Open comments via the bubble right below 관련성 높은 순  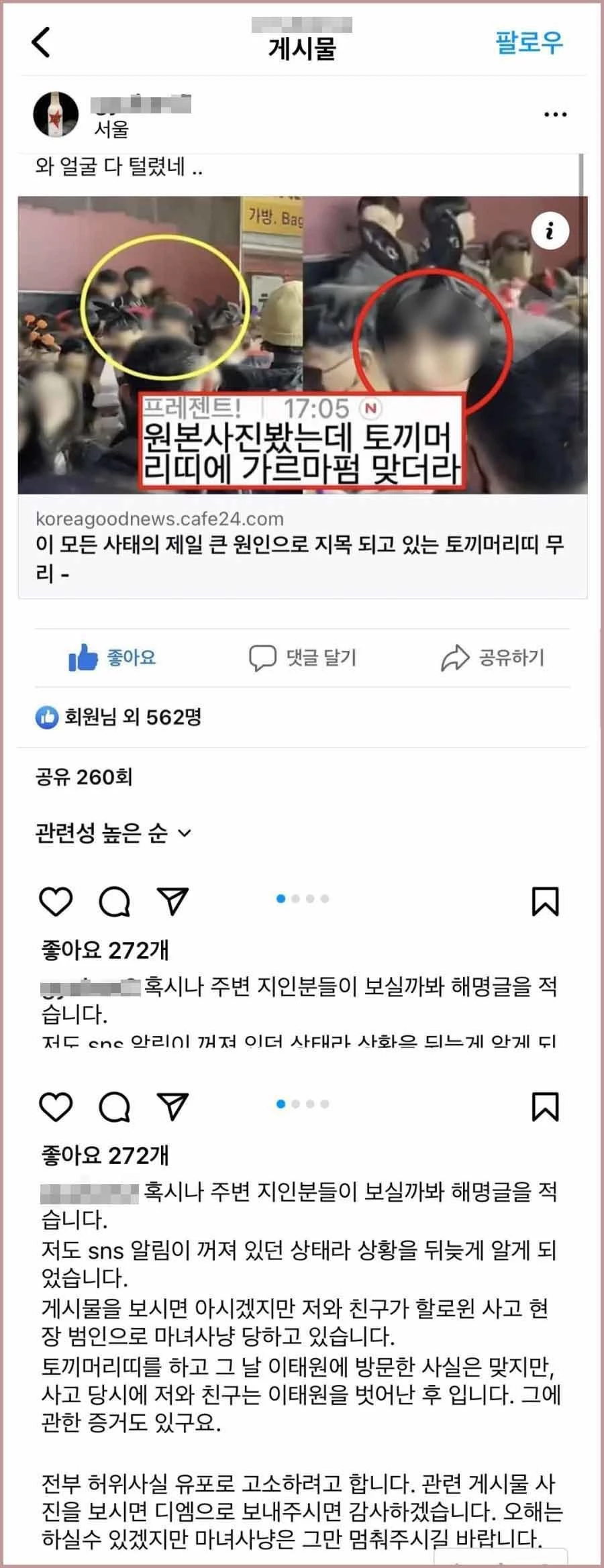[x=115, y=901]
